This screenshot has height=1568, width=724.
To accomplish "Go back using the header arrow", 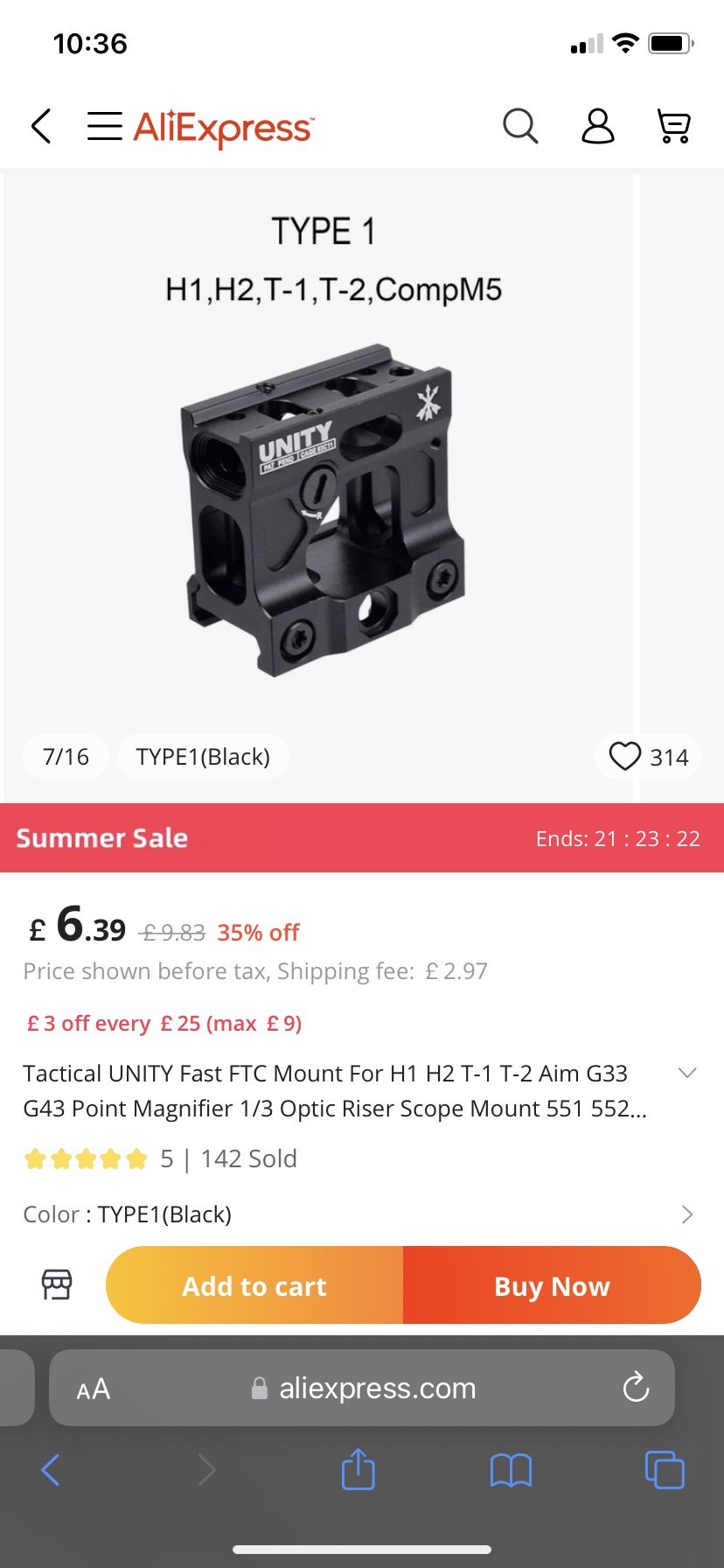I will (x=41, y=126).
